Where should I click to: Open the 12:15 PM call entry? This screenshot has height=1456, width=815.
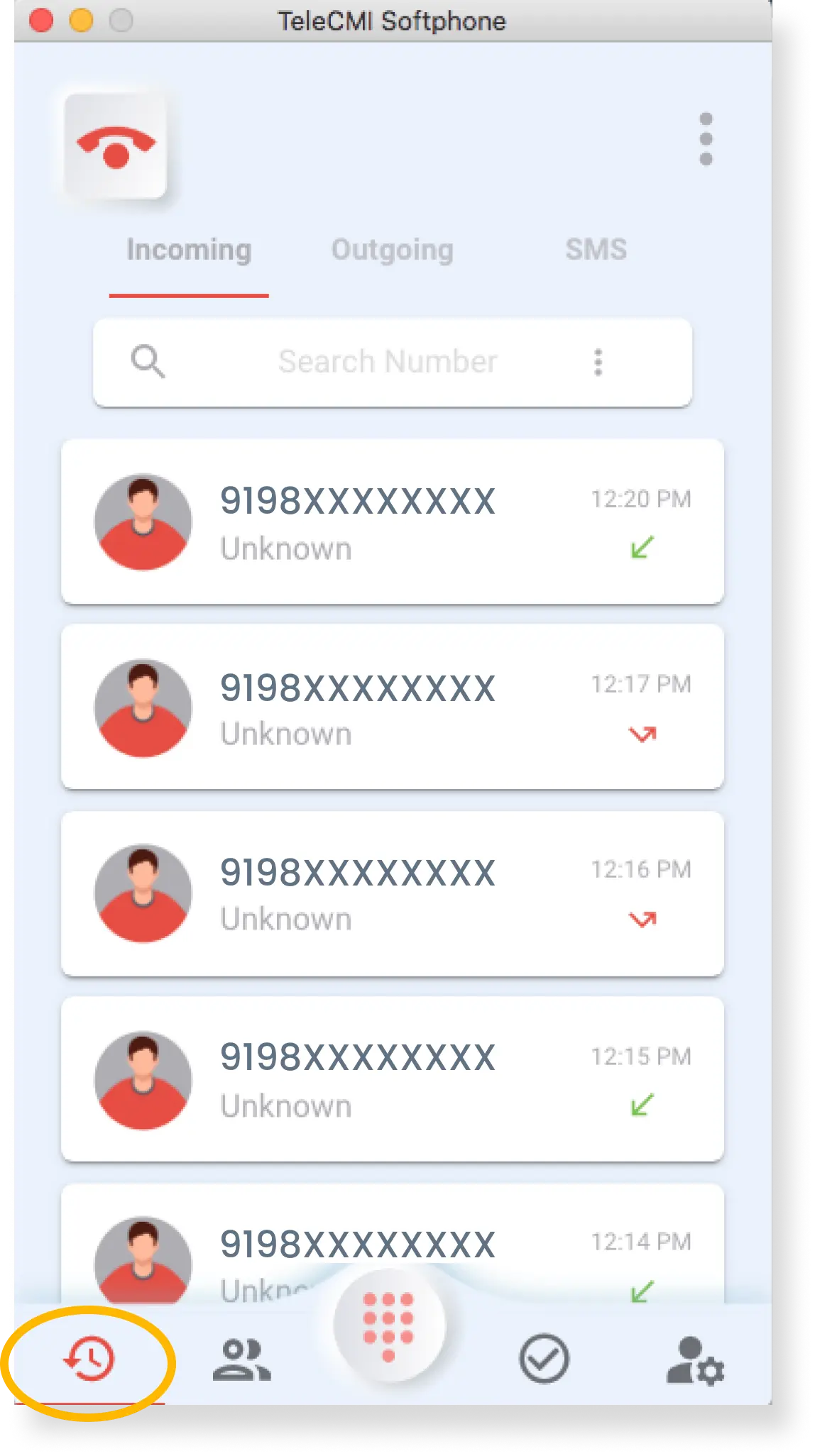click(390, 1079)
